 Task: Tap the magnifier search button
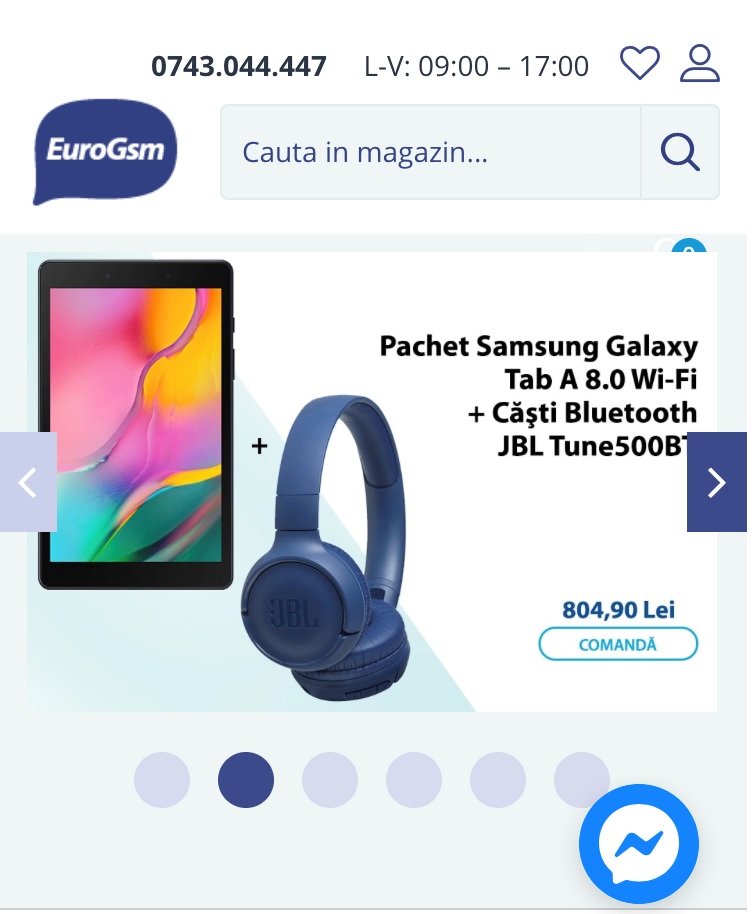680,153
